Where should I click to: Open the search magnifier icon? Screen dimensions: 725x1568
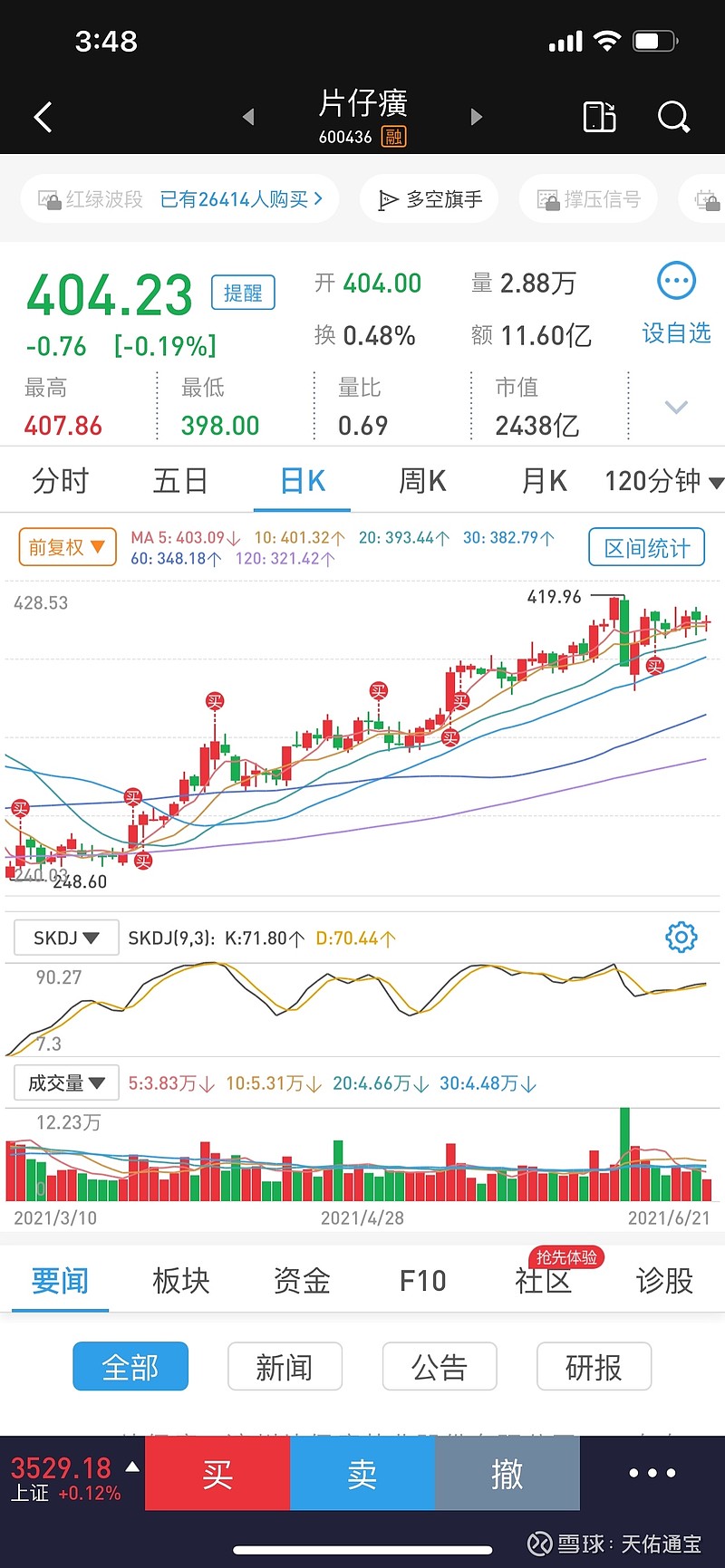coord(673,117)
